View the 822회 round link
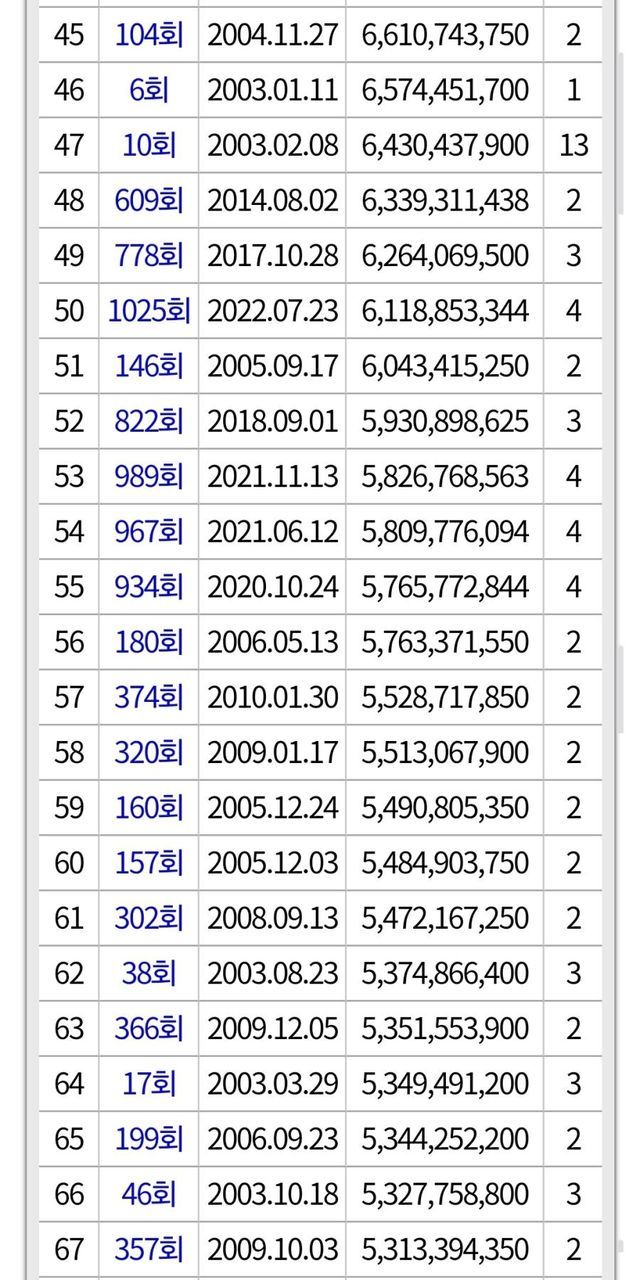 point(149,420)
